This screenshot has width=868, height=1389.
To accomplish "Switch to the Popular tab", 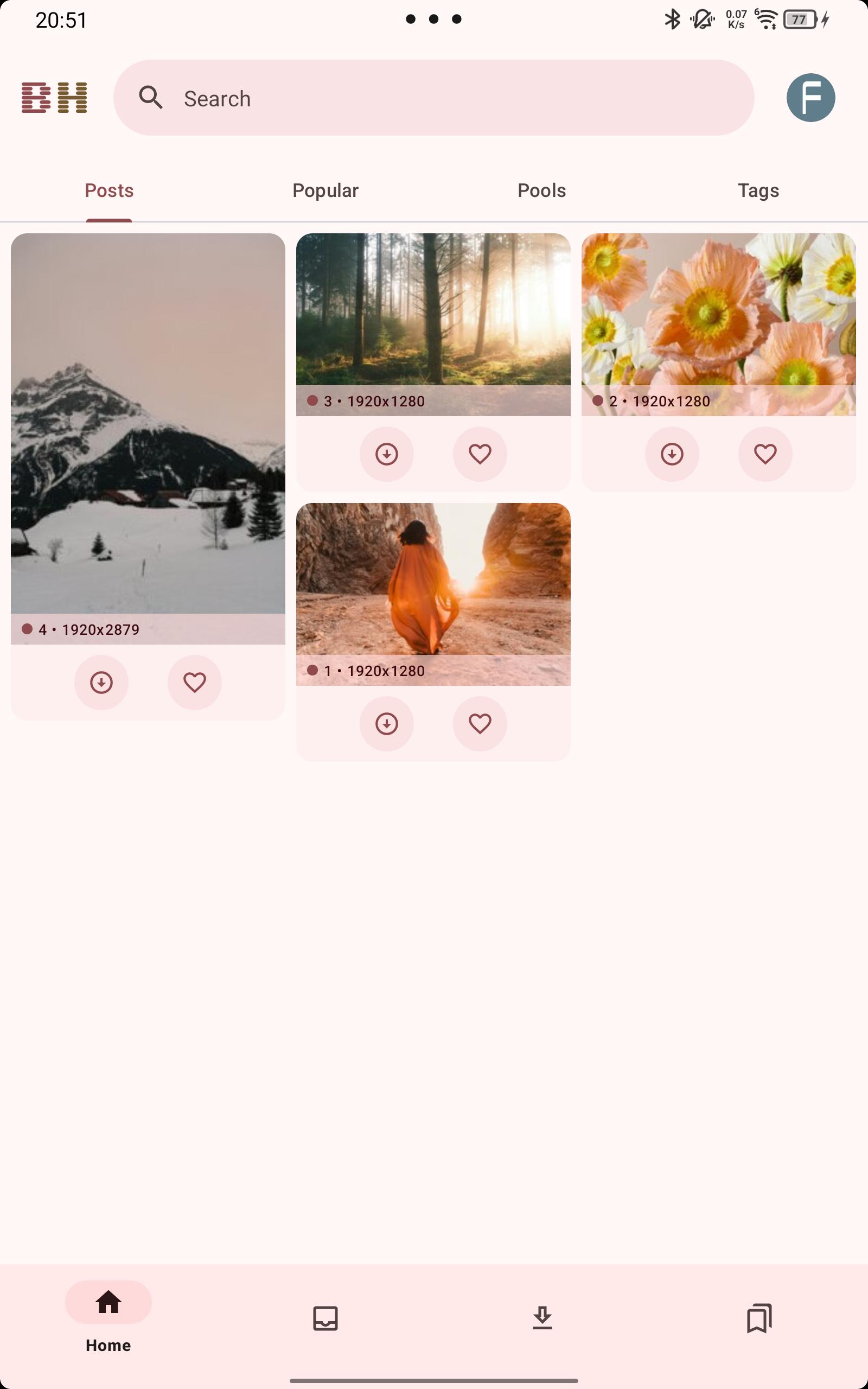I will coord(325,190).
